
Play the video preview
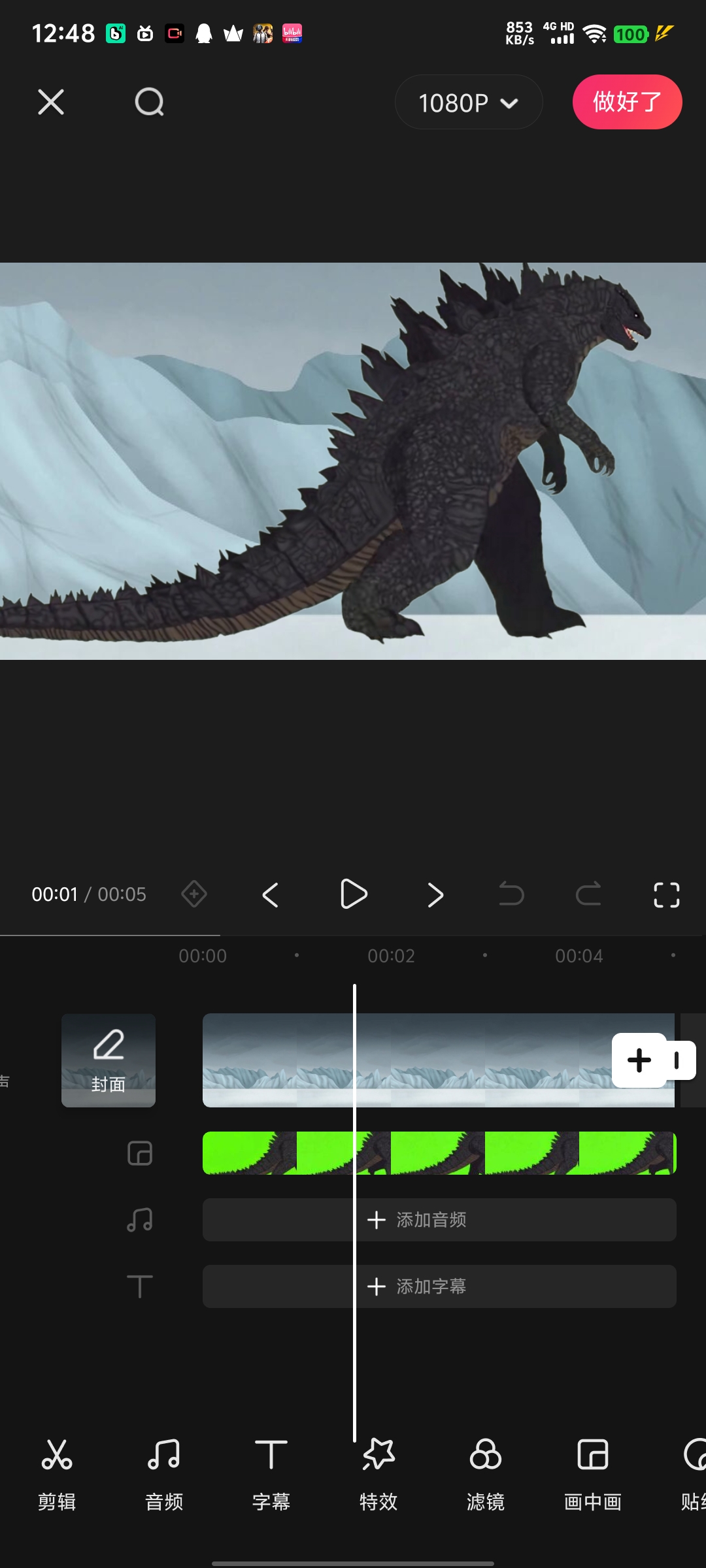(354, 894)
